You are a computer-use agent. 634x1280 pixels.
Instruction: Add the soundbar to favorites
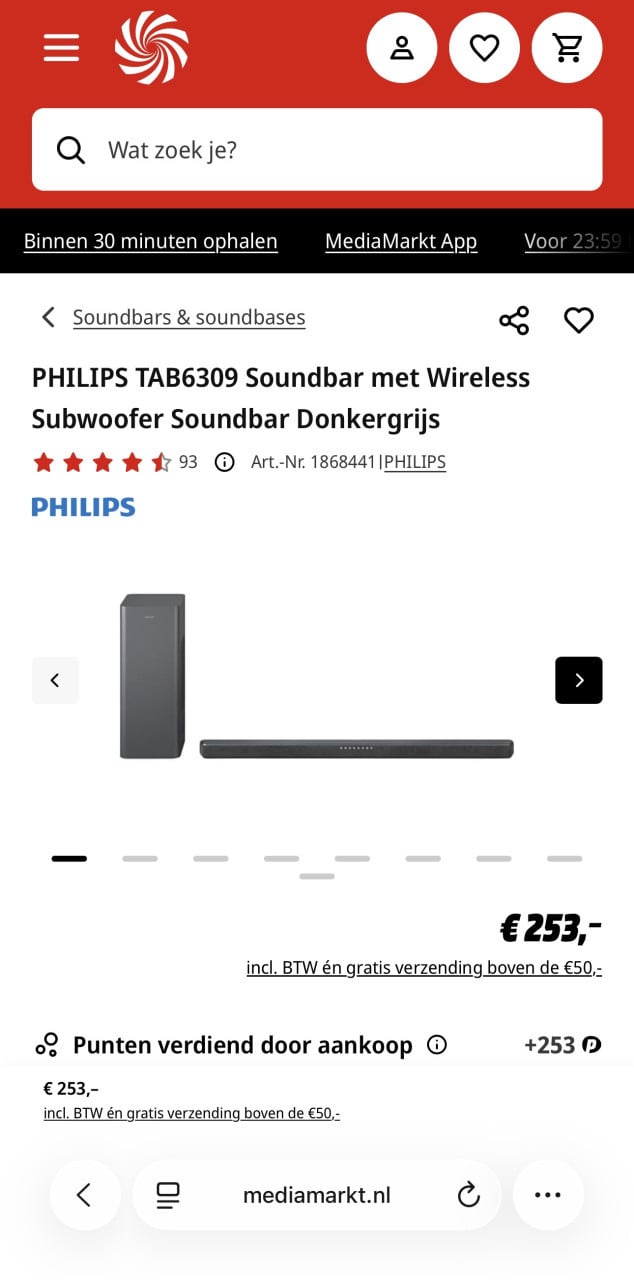(579, 320)
